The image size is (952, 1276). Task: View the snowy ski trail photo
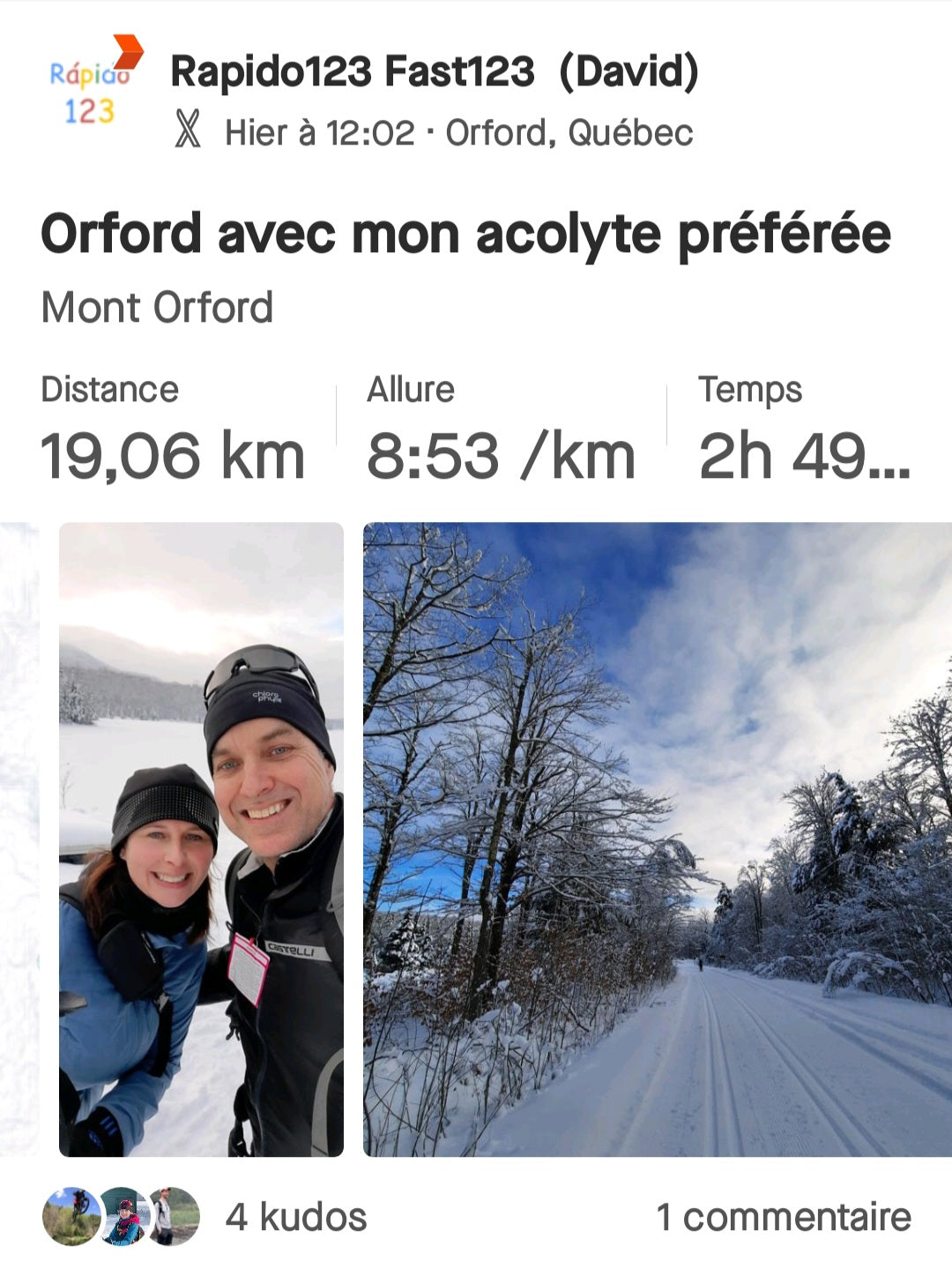pyautogui.click(x=657, y=839)
